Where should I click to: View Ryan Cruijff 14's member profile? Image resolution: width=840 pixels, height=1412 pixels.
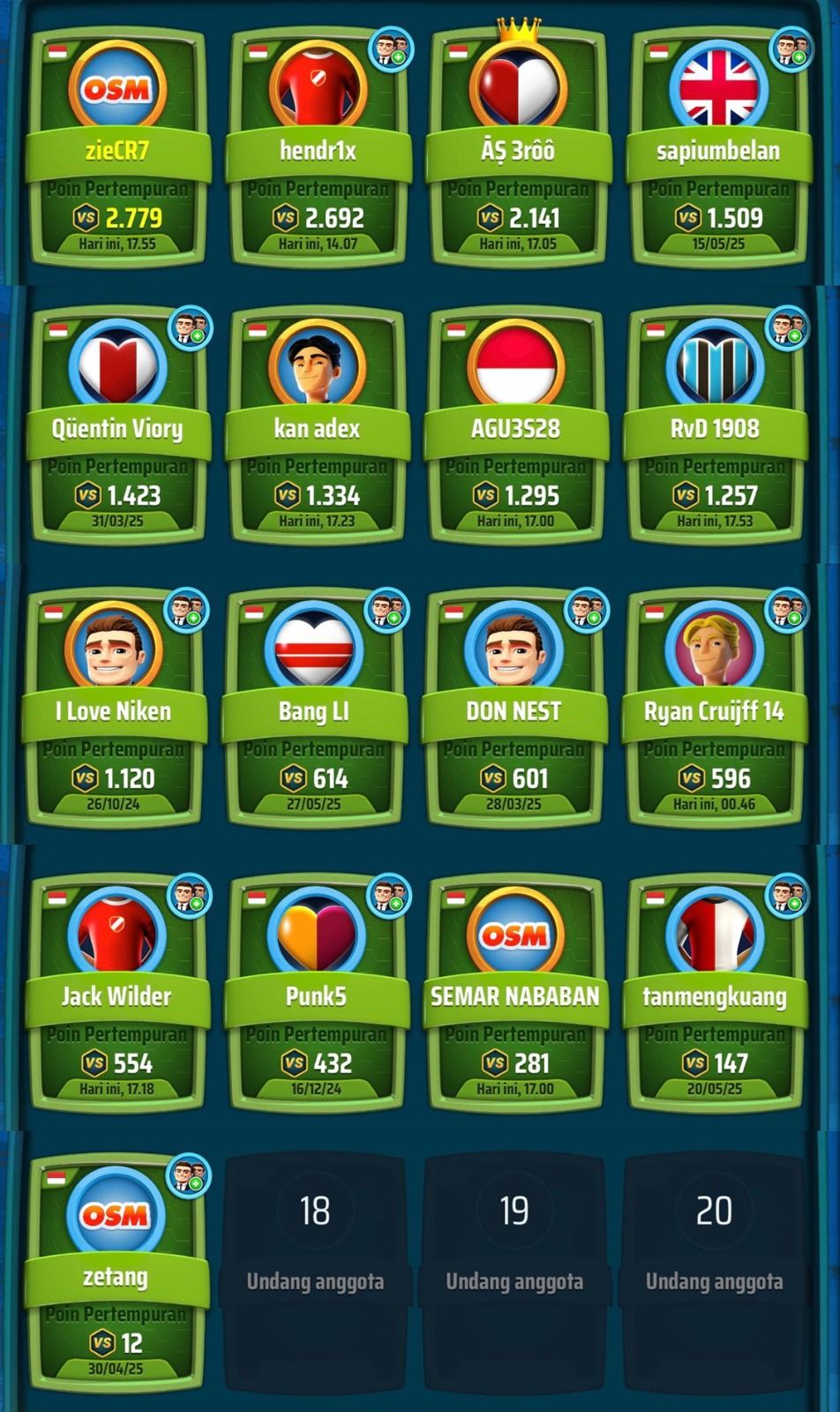coord(714,711)
